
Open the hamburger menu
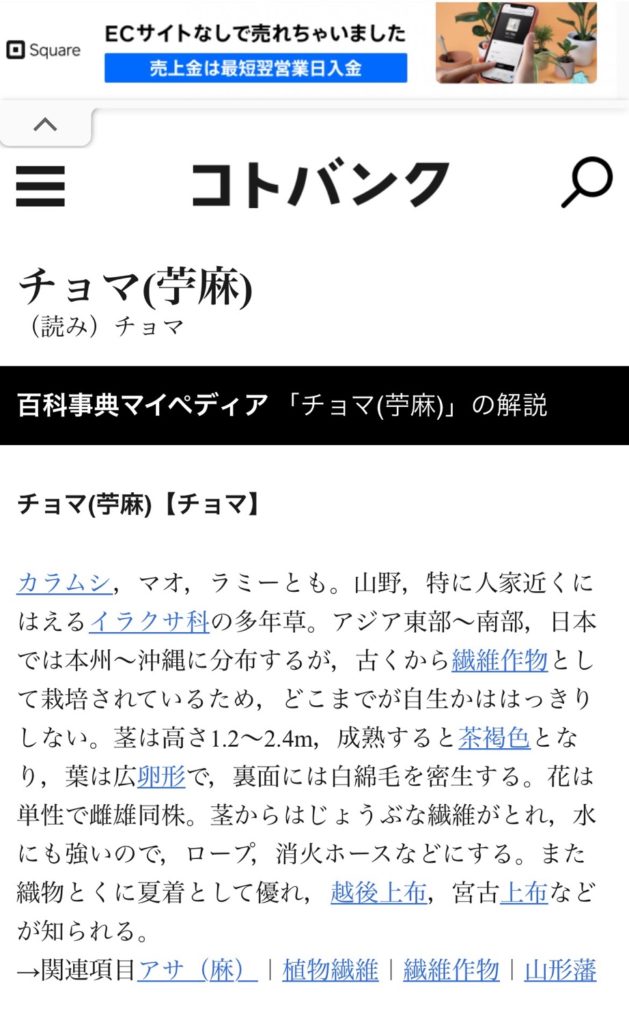tap(40, 185)
